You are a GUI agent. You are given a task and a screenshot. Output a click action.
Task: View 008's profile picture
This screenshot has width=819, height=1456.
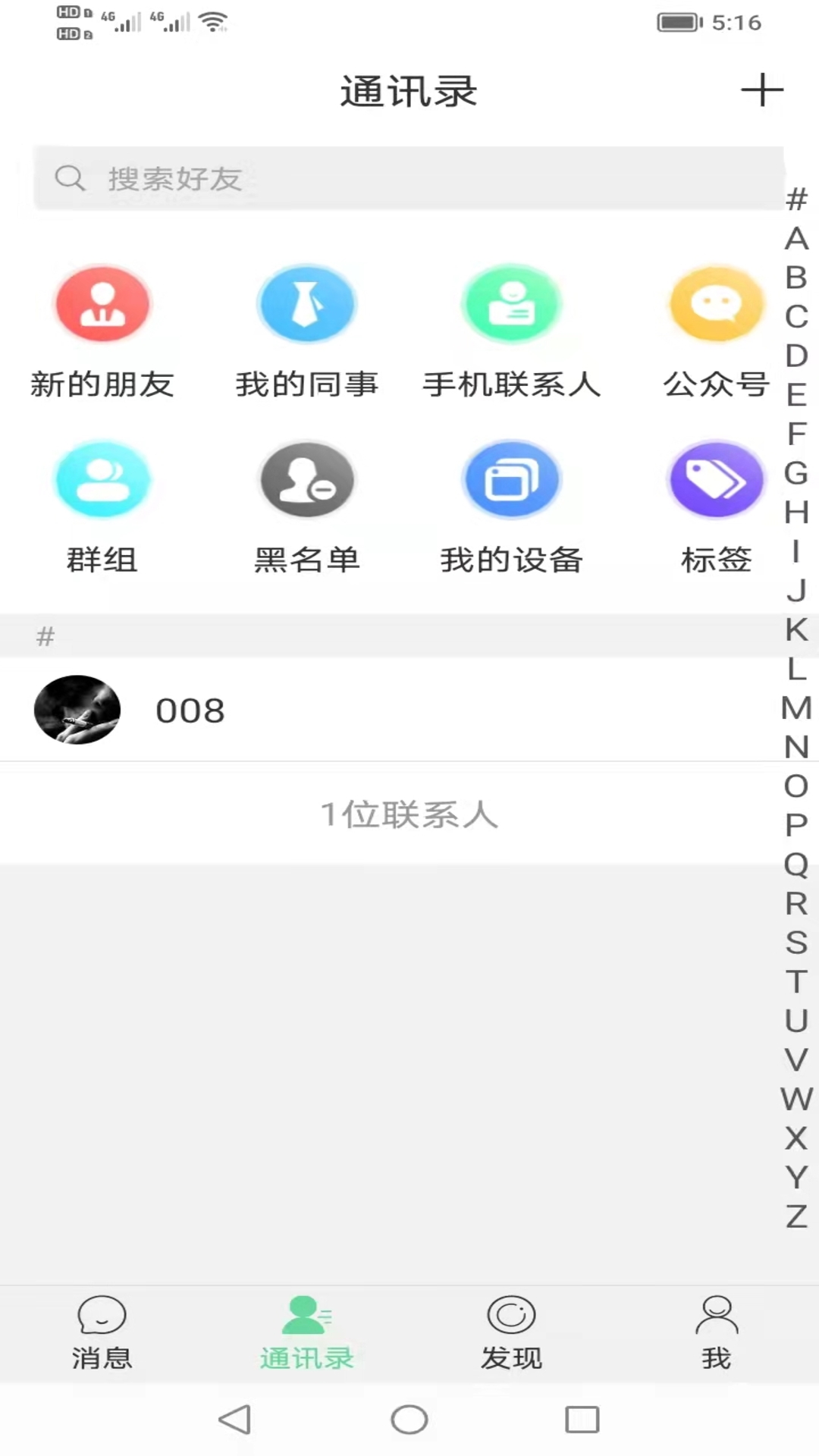coord(77,711)
